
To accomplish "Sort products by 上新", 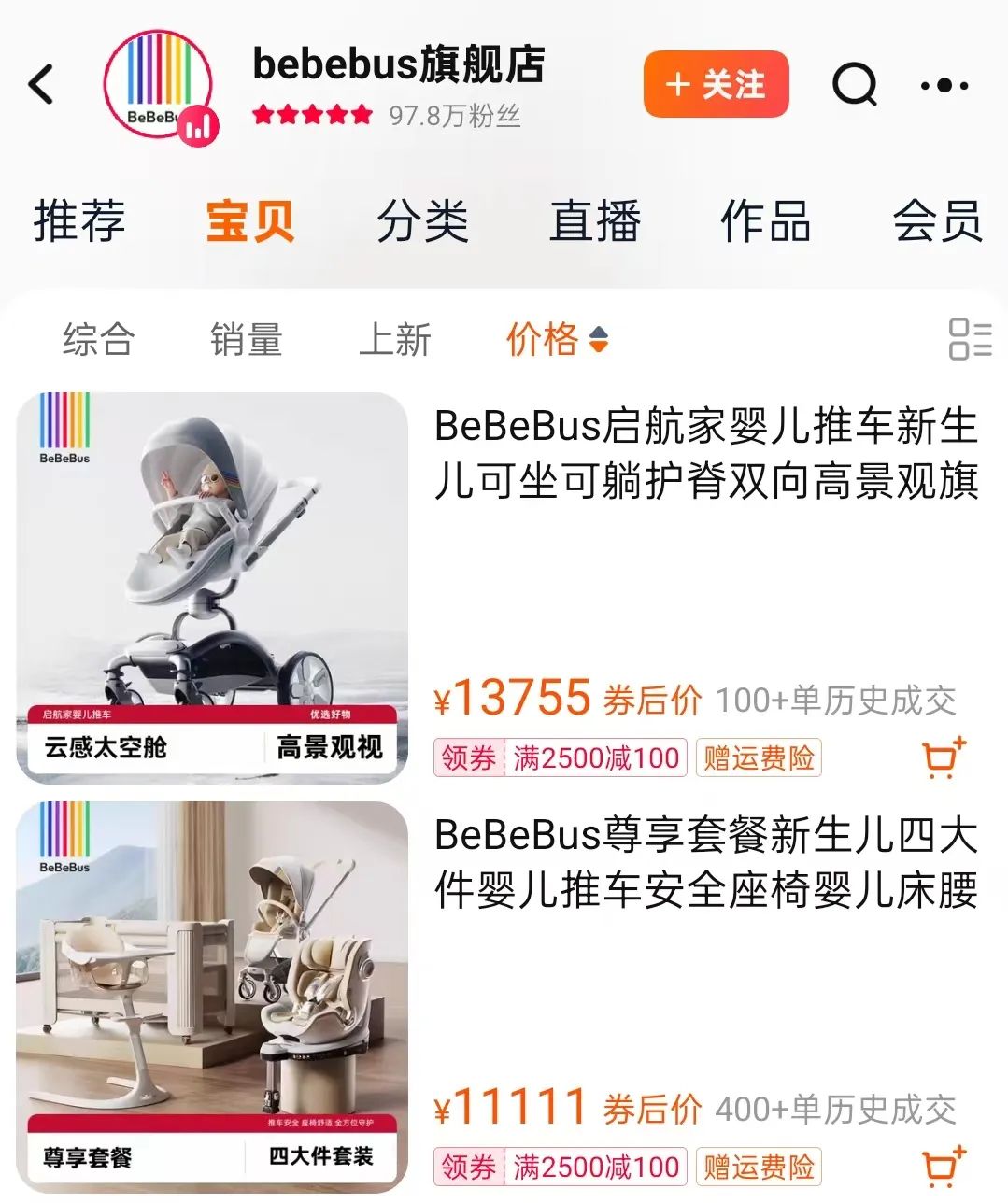I will click(x=394, y=339).
